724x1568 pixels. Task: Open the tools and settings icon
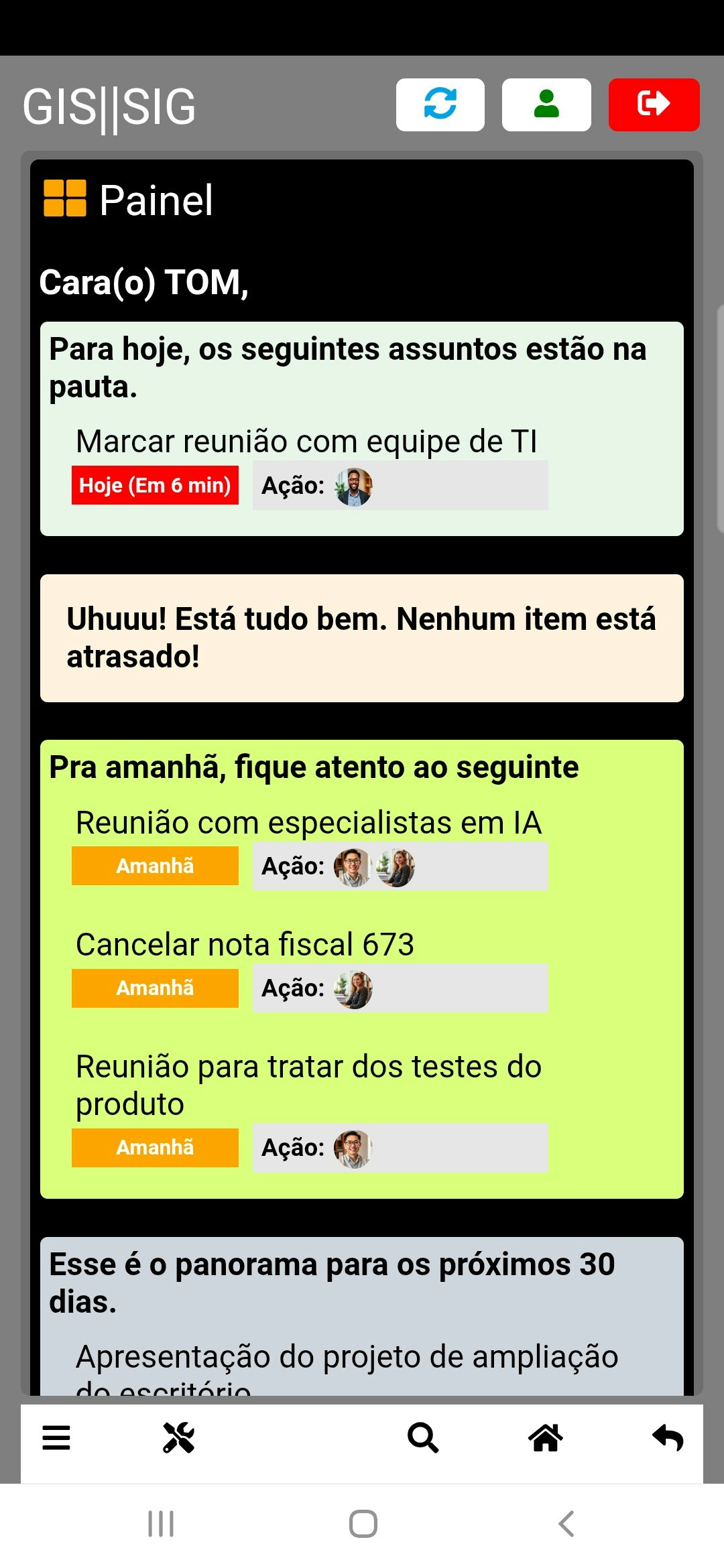point(179,1438)
